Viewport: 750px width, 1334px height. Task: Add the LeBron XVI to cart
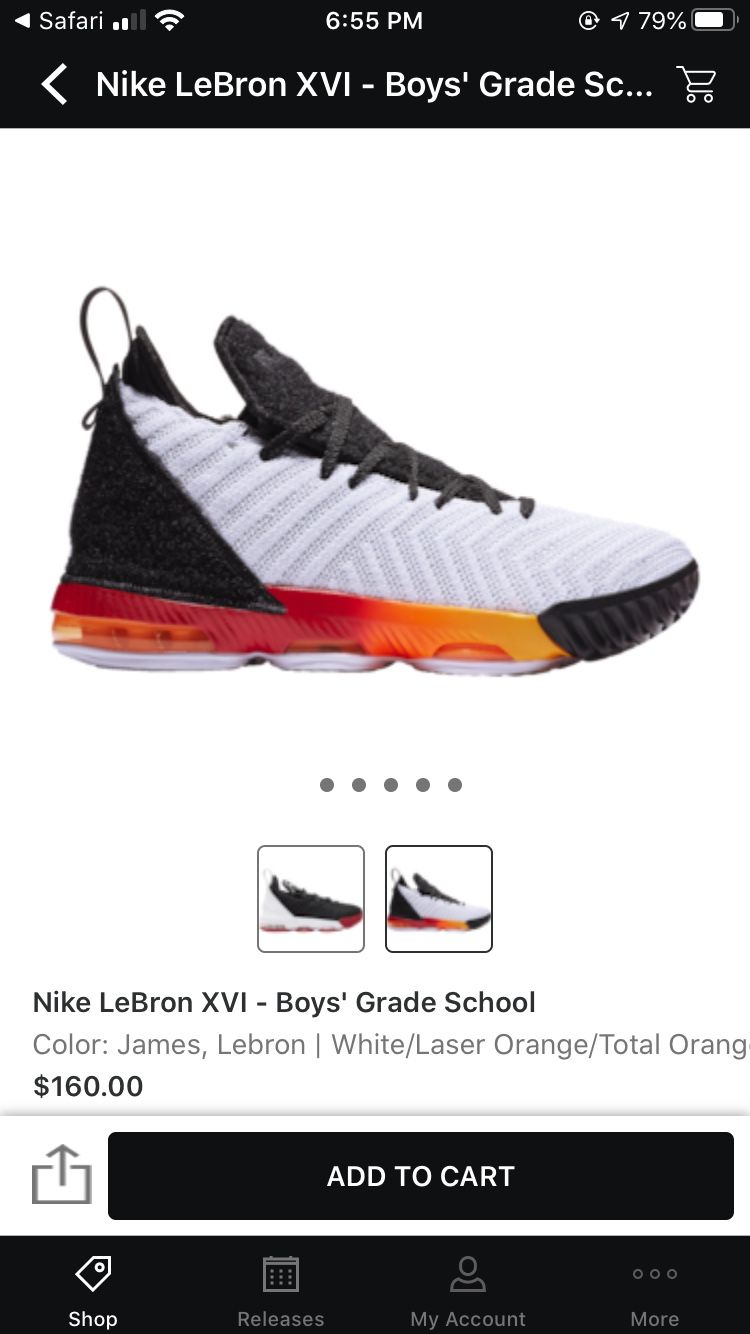[421, 1176]
